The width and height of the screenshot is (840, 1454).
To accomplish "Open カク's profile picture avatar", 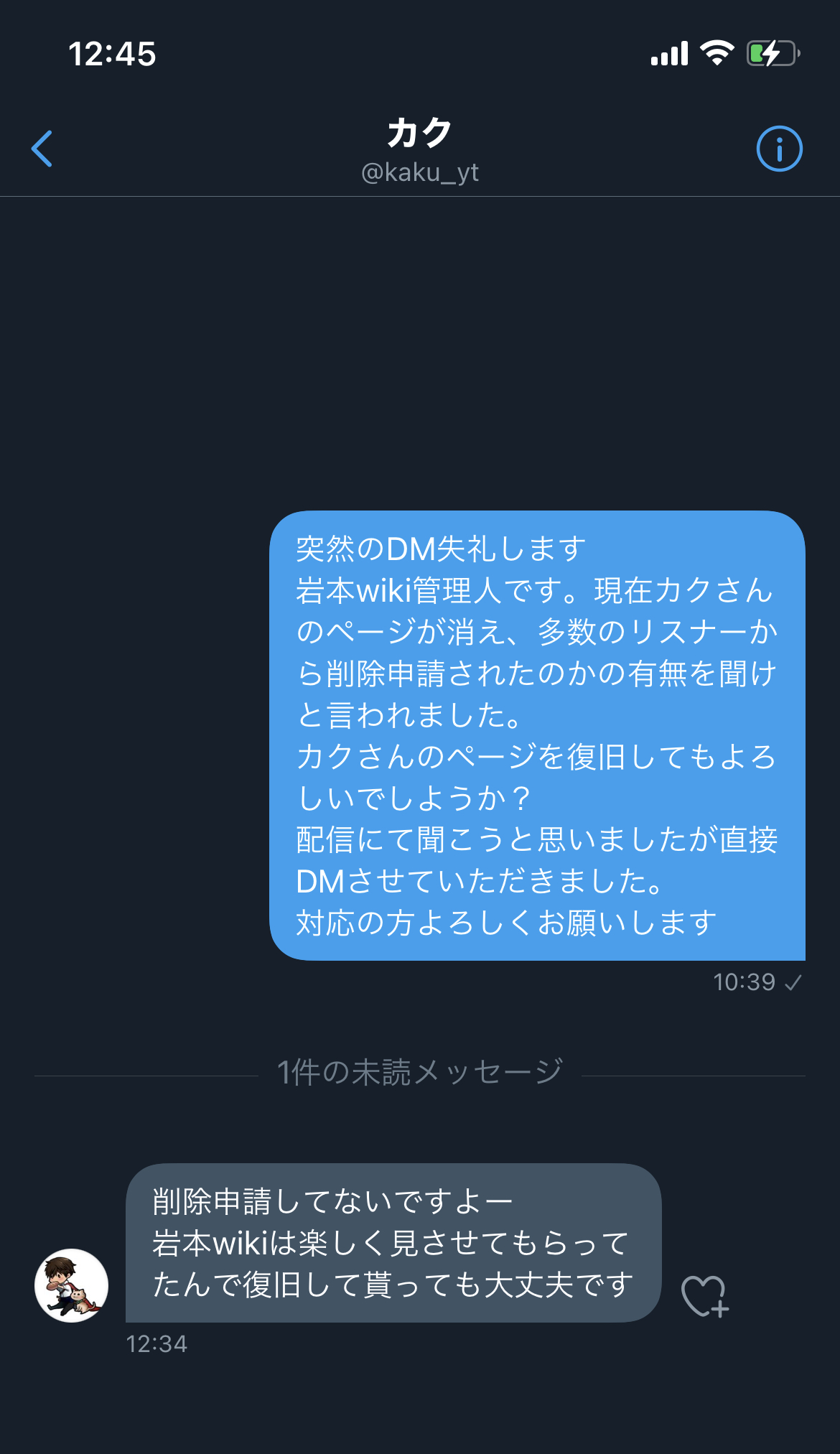I will pos(72,1285).
